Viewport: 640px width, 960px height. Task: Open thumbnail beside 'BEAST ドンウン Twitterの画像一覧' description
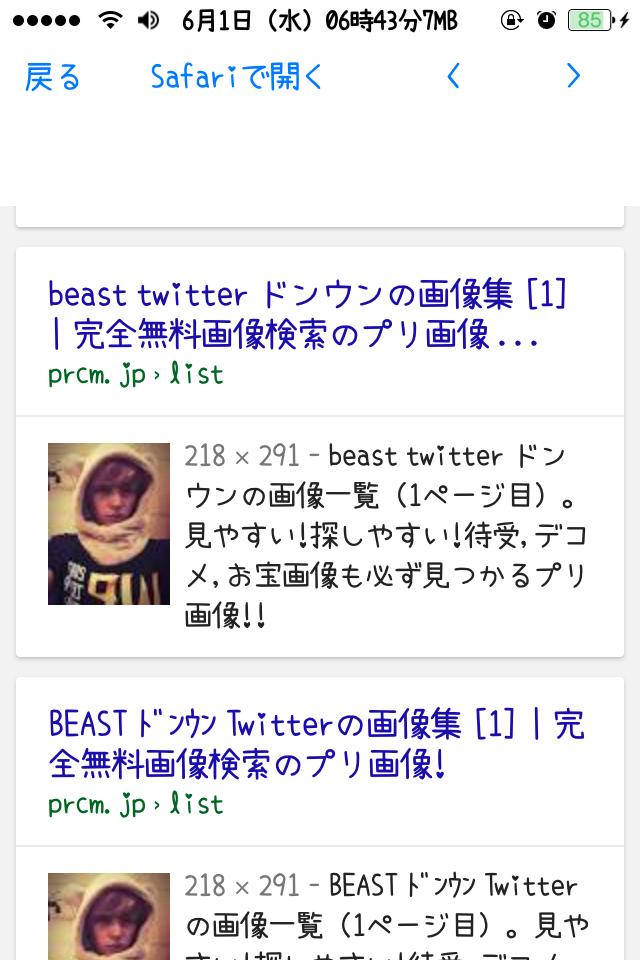(x=109, y=916)
